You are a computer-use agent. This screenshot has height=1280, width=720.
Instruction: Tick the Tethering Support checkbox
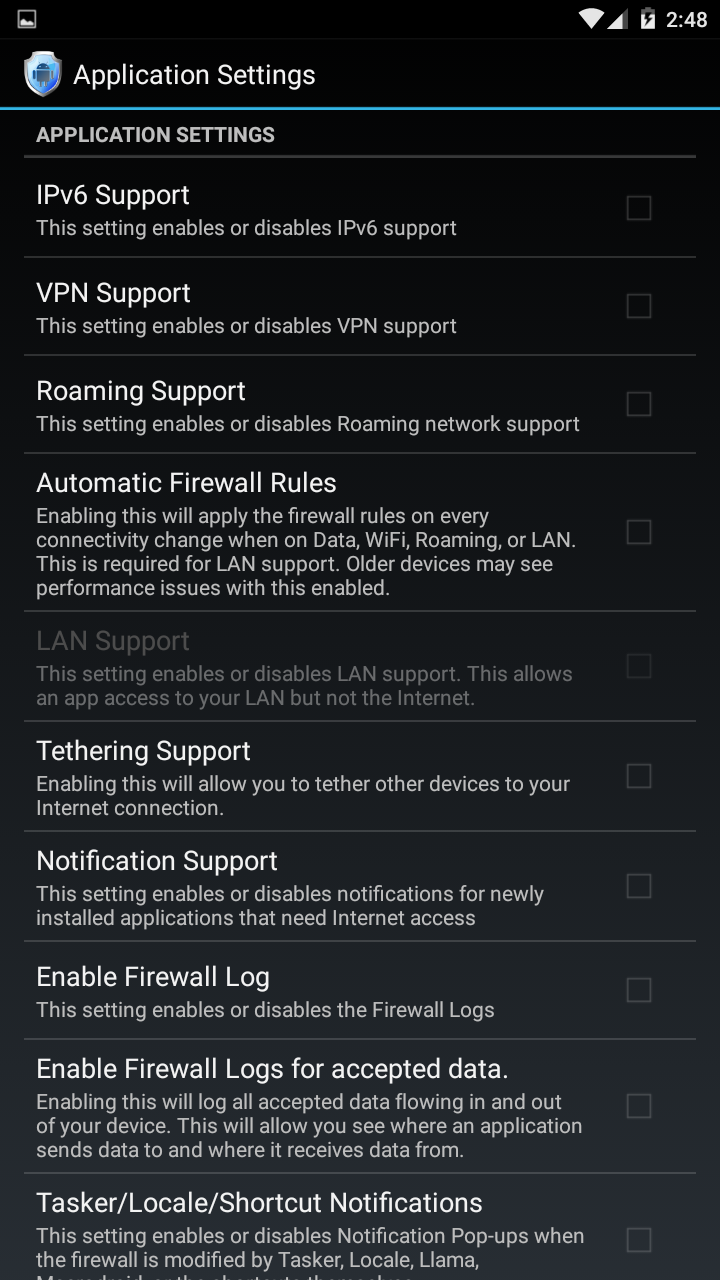(638, 776)
